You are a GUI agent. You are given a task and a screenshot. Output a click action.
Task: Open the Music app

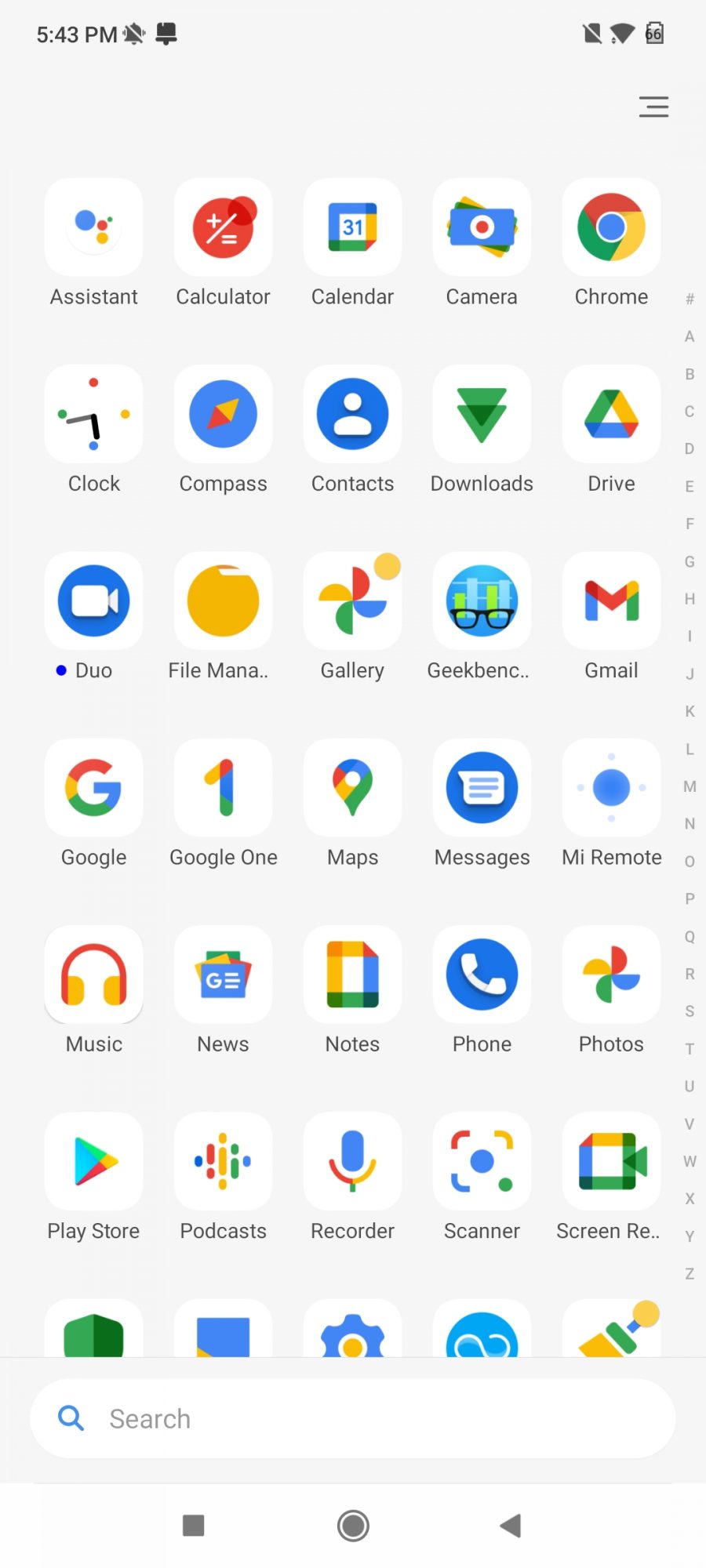pyautogui.click(x=94, y=975)
